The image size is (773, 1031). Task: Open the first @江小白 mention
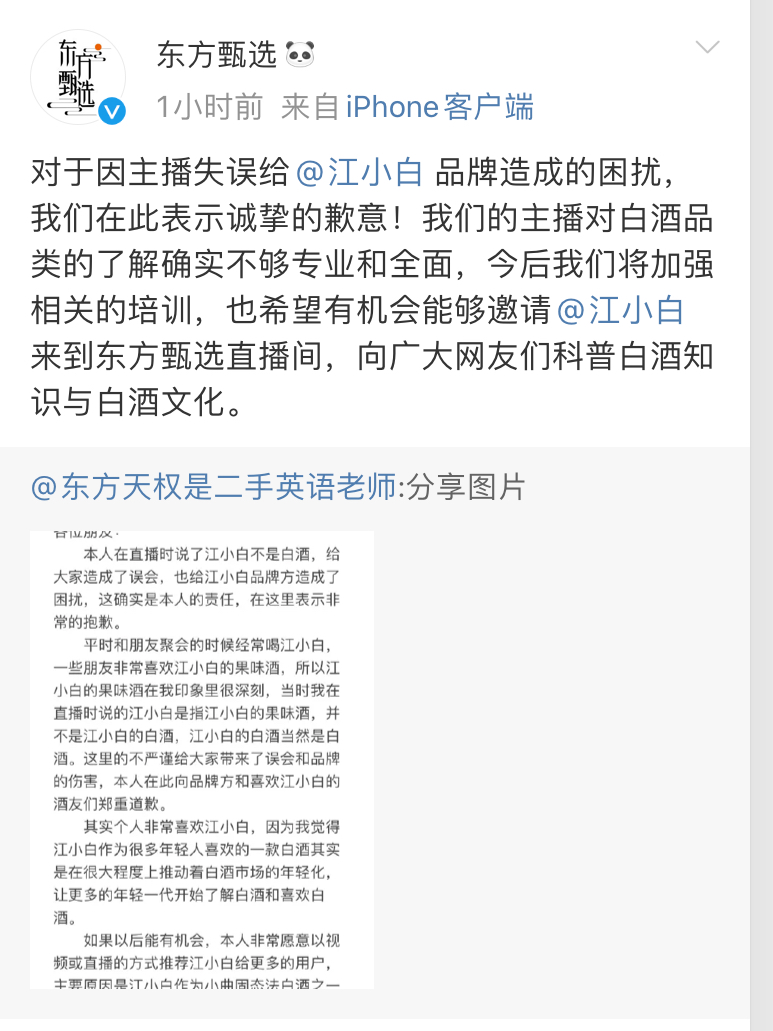pos(361,172)
